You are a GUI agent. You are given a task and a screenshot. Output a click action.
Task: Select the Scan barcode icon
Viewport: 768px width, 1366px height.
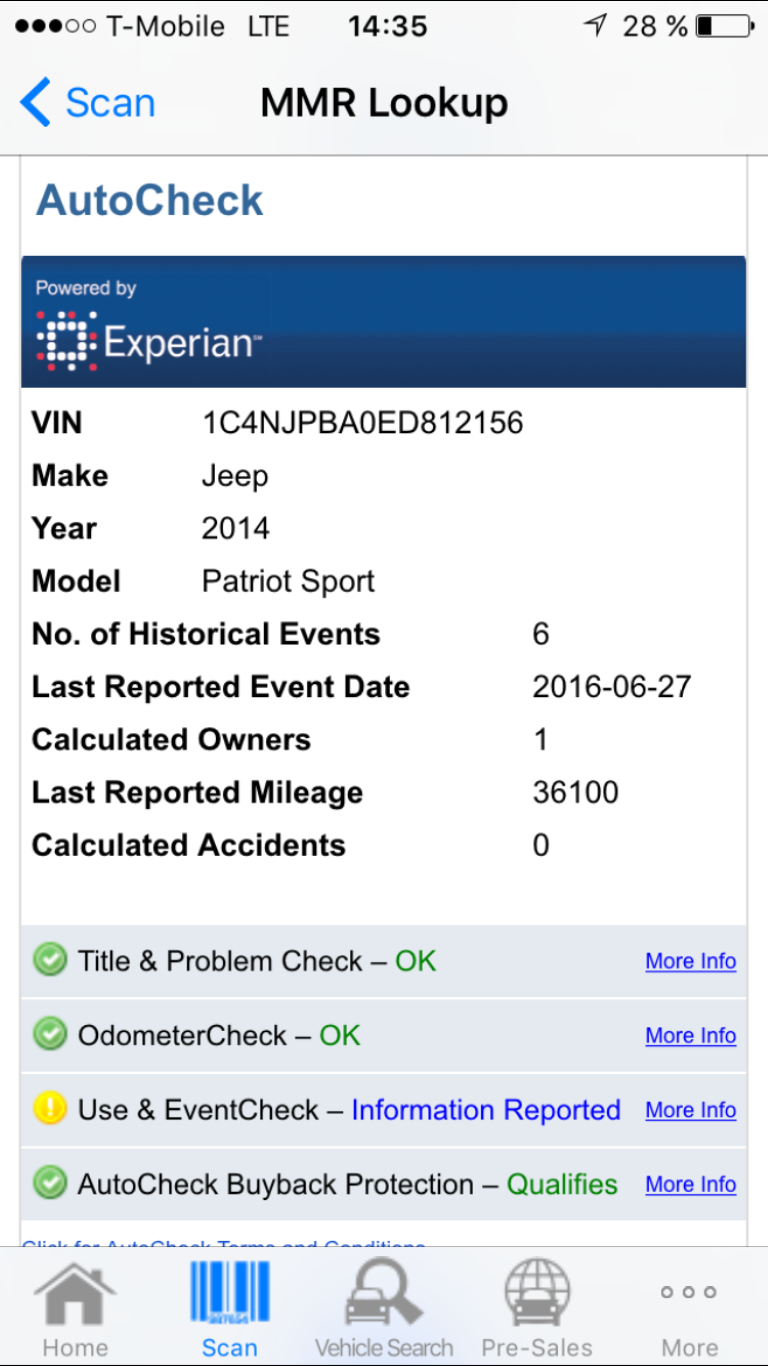(x=229, y=1290)
